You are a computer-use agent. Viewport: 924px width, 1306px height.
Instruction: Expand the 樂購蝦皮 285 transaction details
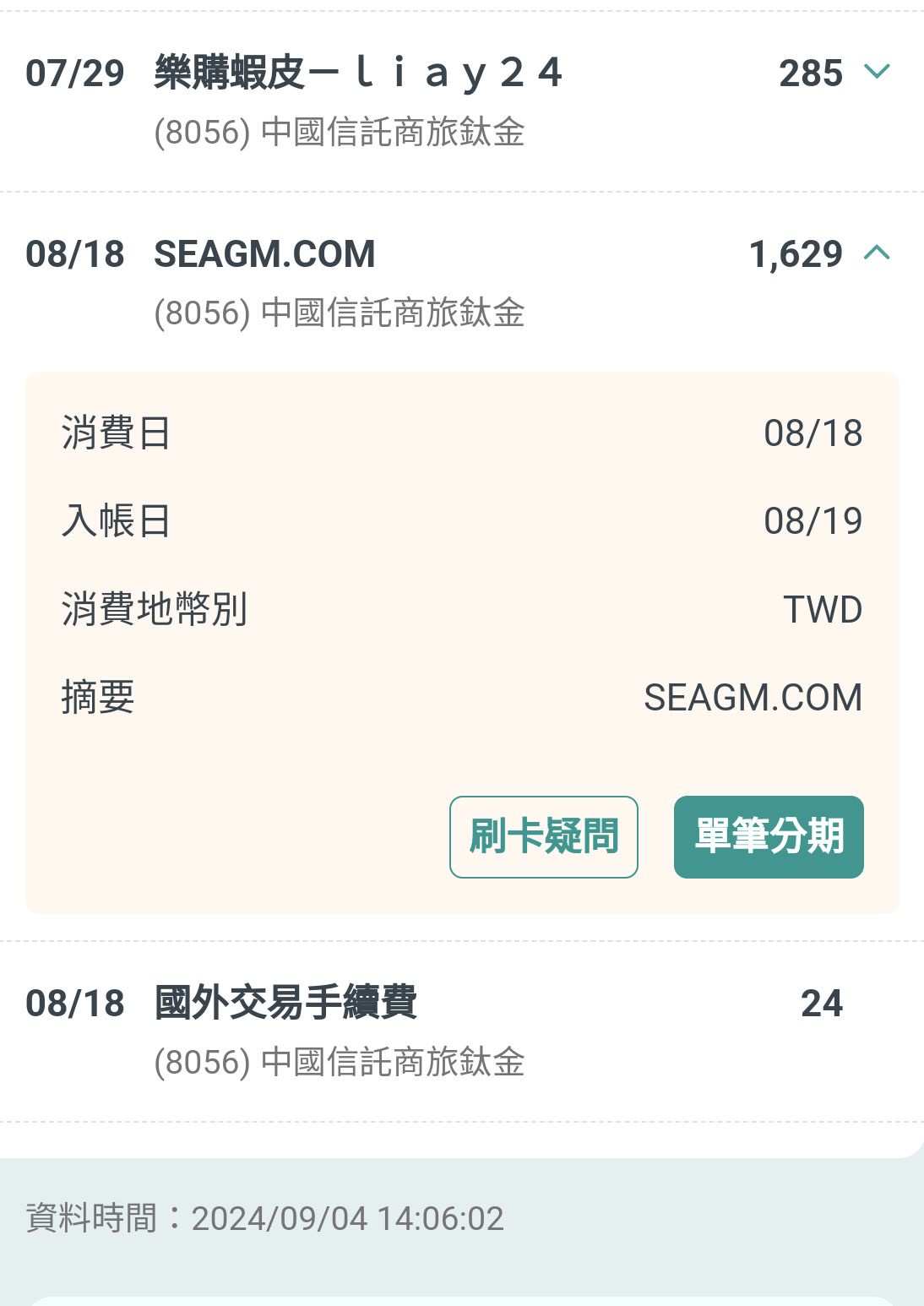[878, 73]
